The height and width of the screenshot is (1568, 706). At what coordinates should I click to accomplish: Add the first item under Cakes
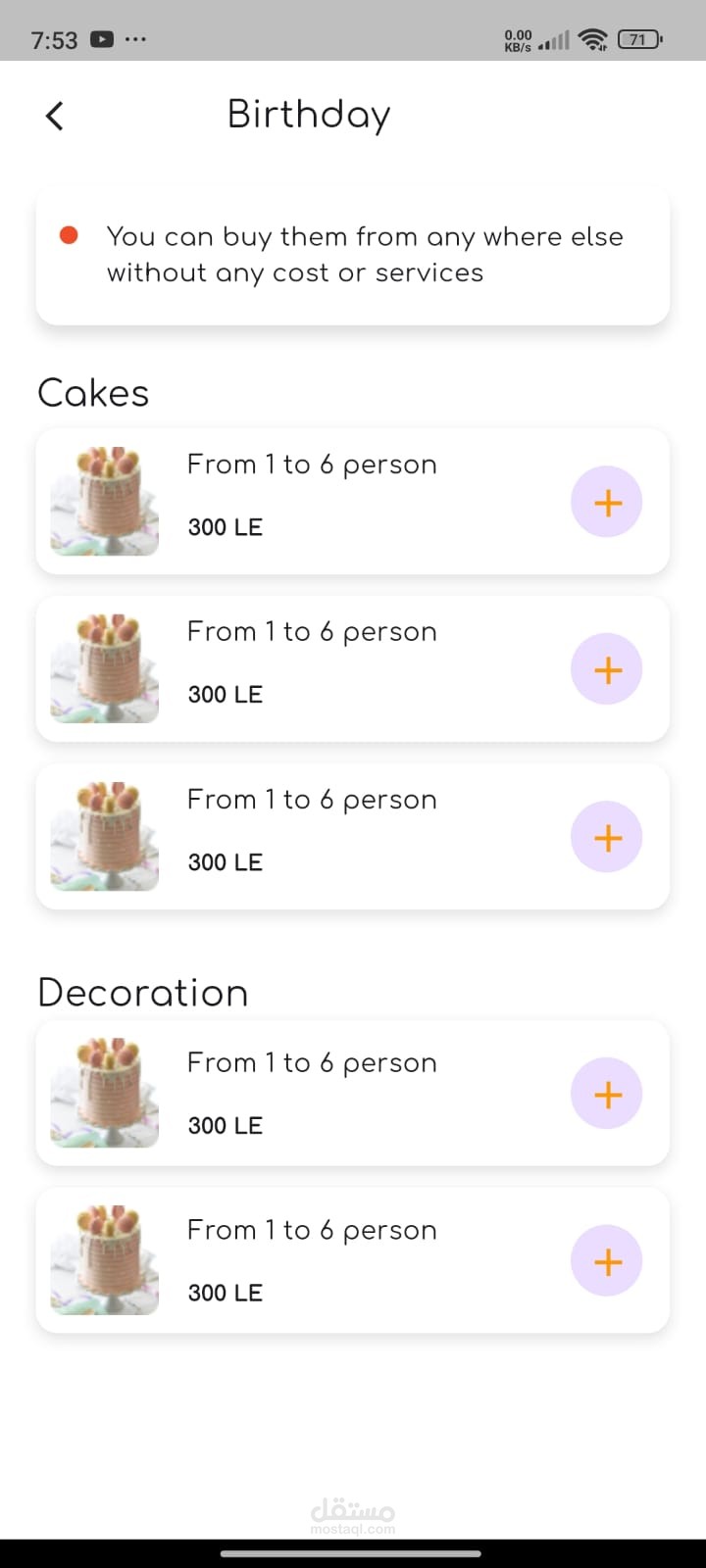(x=607, y=503)
